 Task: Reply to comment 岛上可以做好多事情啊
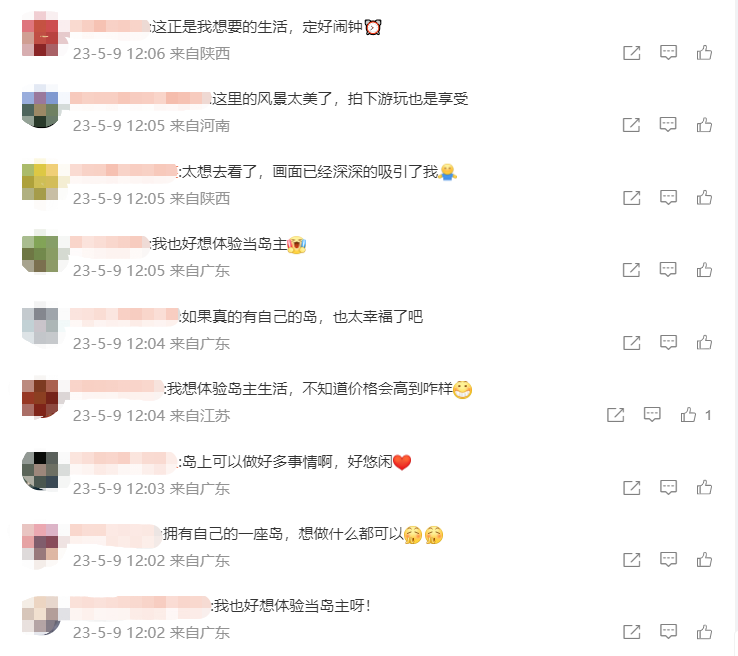pos(668,488)
